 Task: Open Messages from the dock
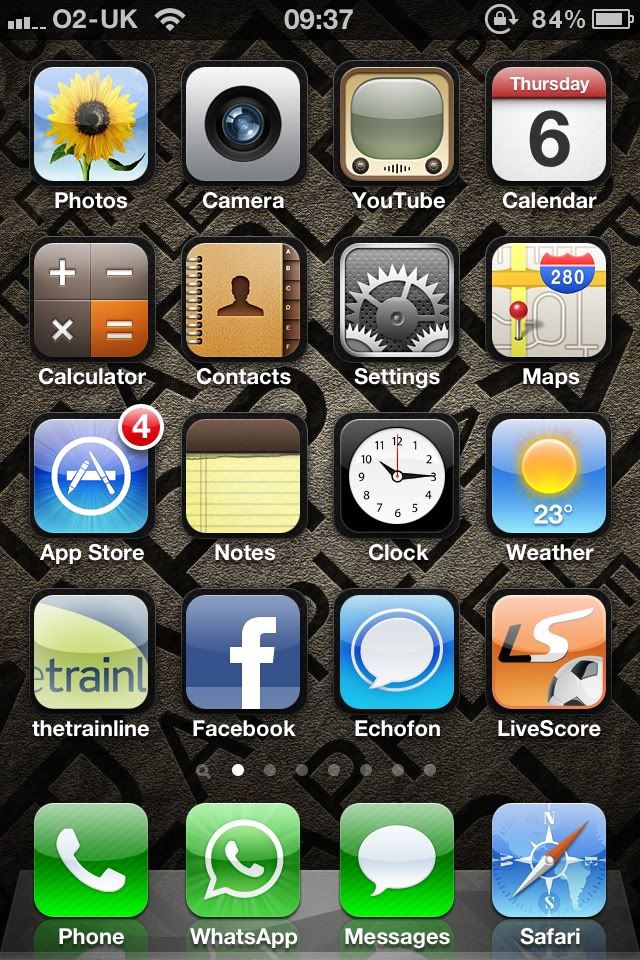[397, 861]
